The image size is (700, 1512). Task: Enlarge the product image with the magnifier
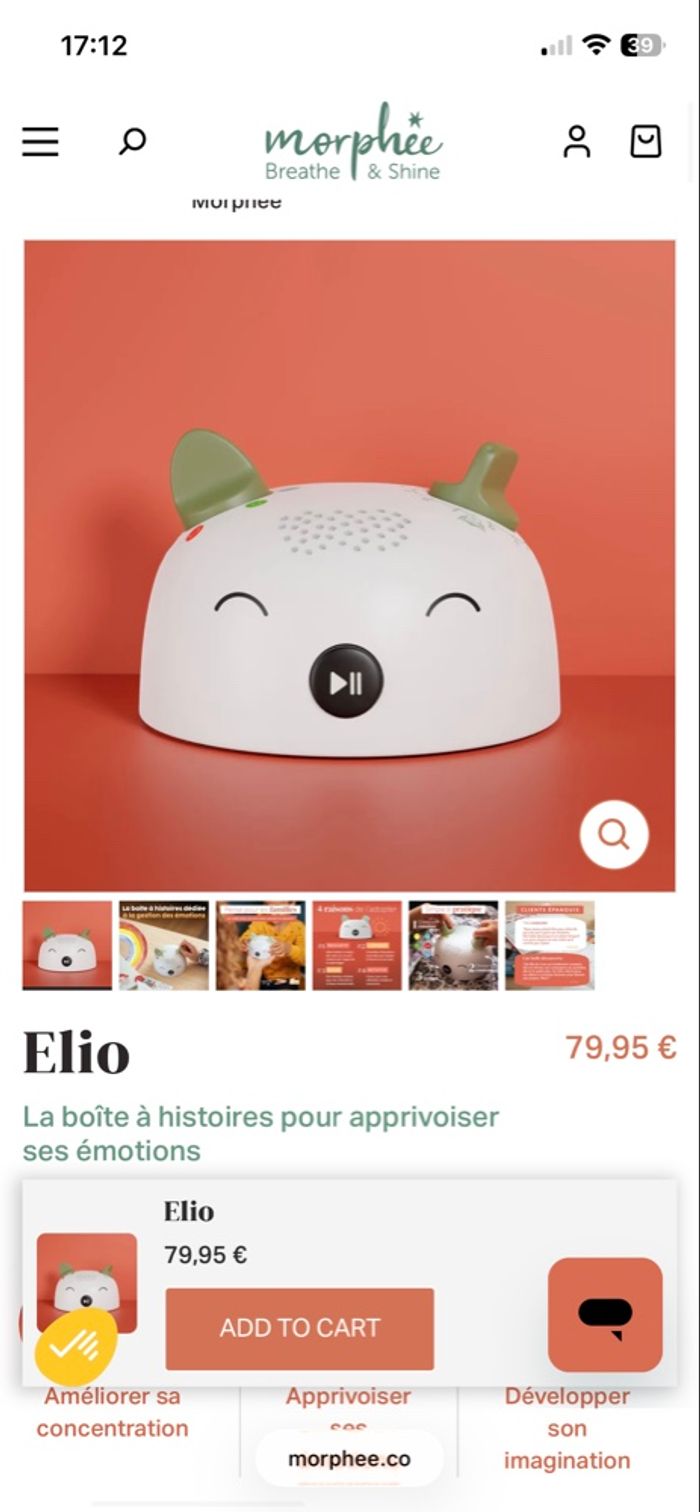coord(614,833)
